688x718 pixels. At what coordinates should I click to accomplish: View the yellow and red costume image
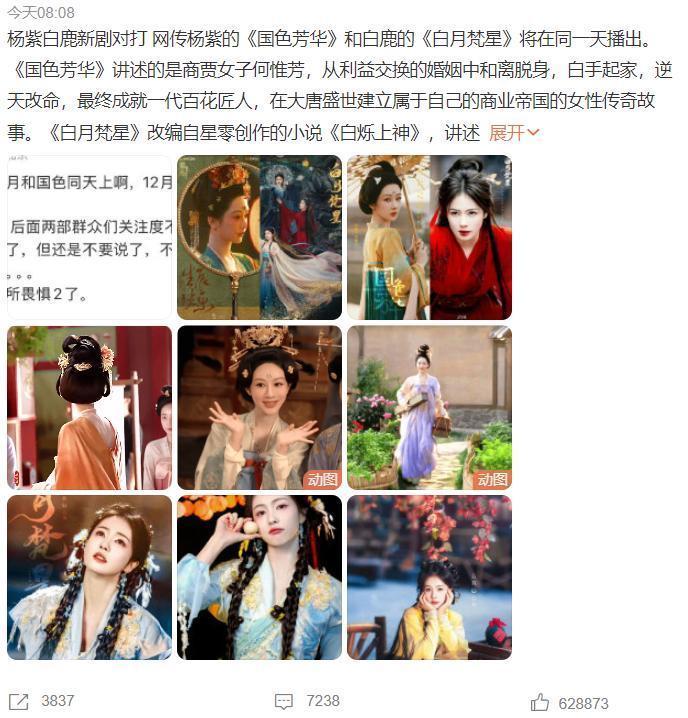pyautogui.click(x=429, y=237)
